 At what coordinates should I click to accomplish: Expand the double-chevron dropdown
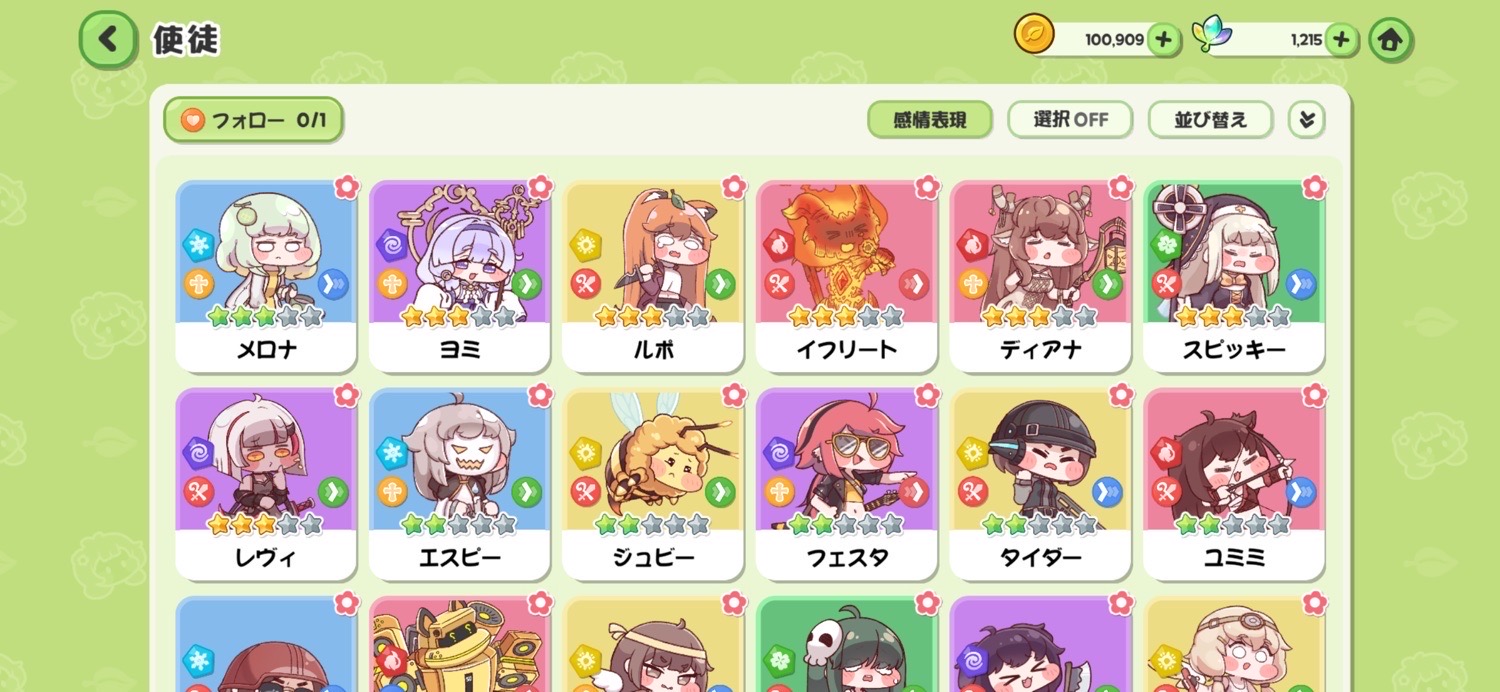point(1305,120)
